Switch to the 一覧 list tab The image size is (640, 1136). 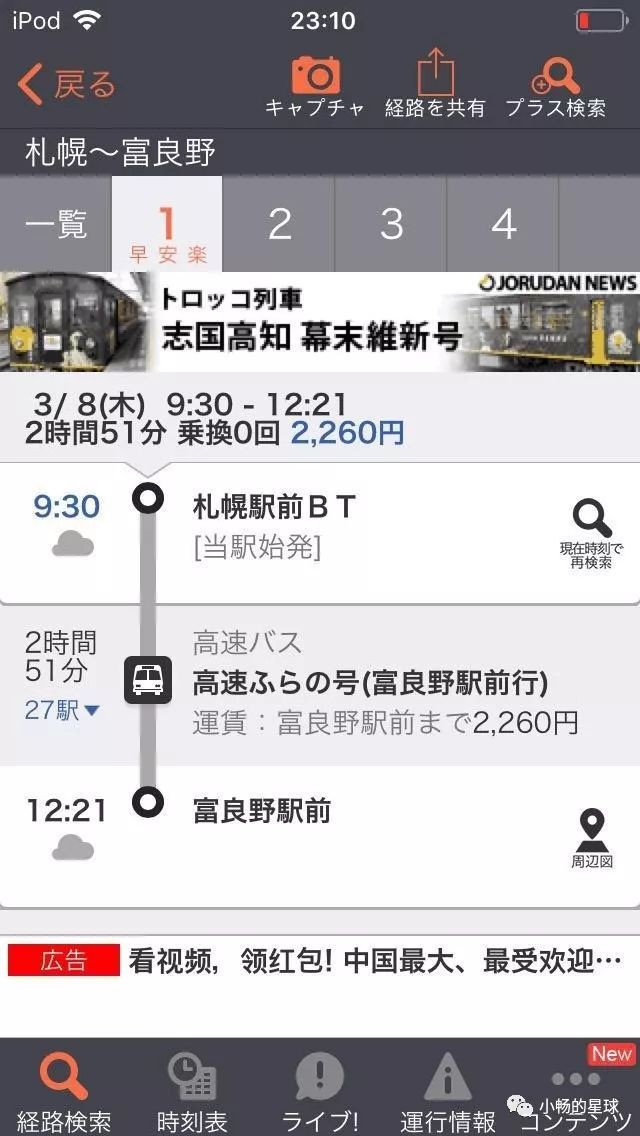pyautogui.click(x=56, y=224)
